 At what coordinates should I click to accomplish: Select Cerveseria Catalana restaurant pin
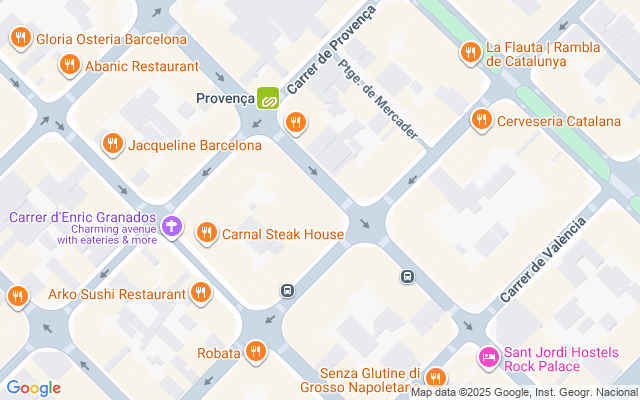point(481,121)
